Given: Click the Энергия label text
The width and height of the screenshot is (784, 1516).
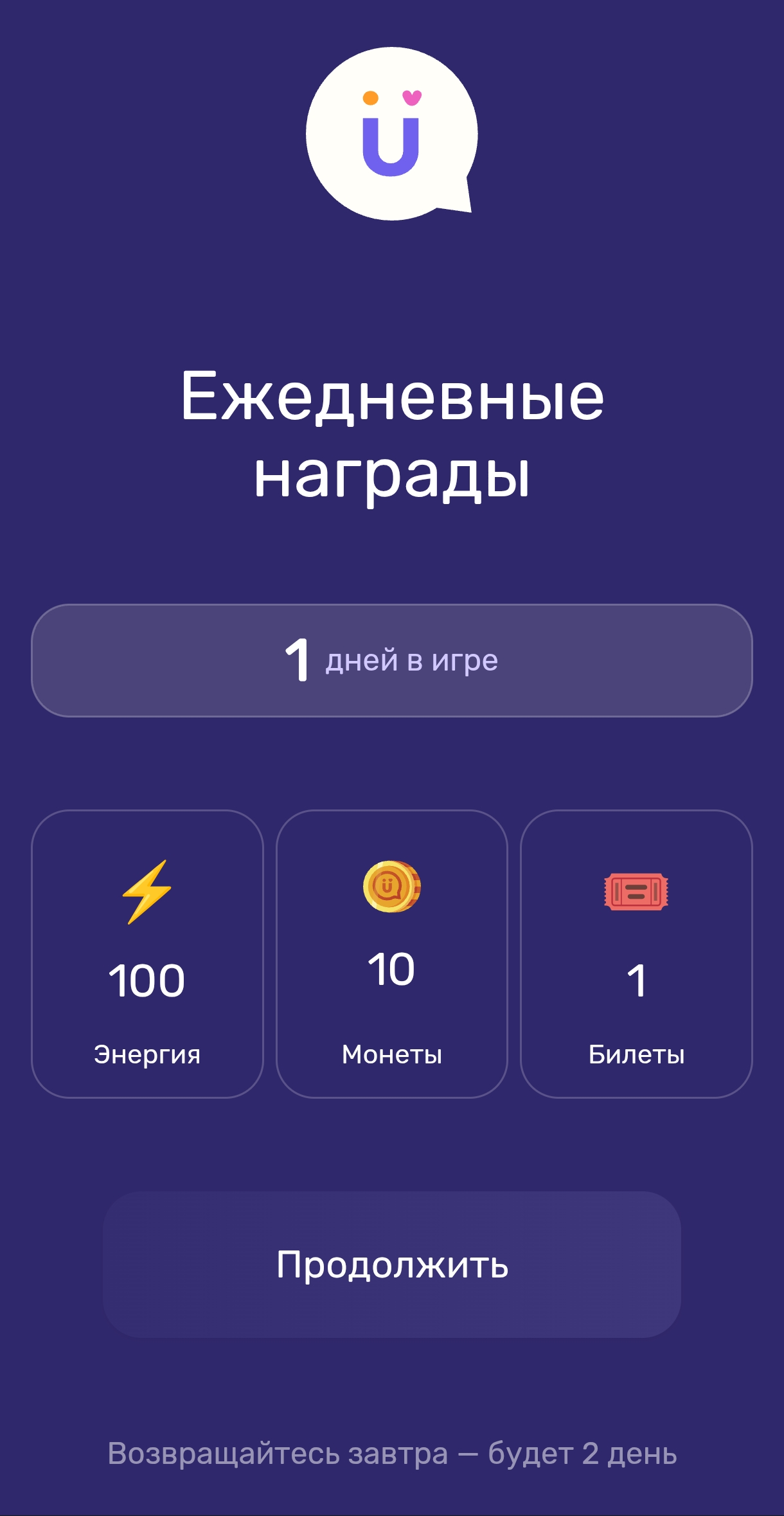Looking at the screenshot, I should (146, 1053).
